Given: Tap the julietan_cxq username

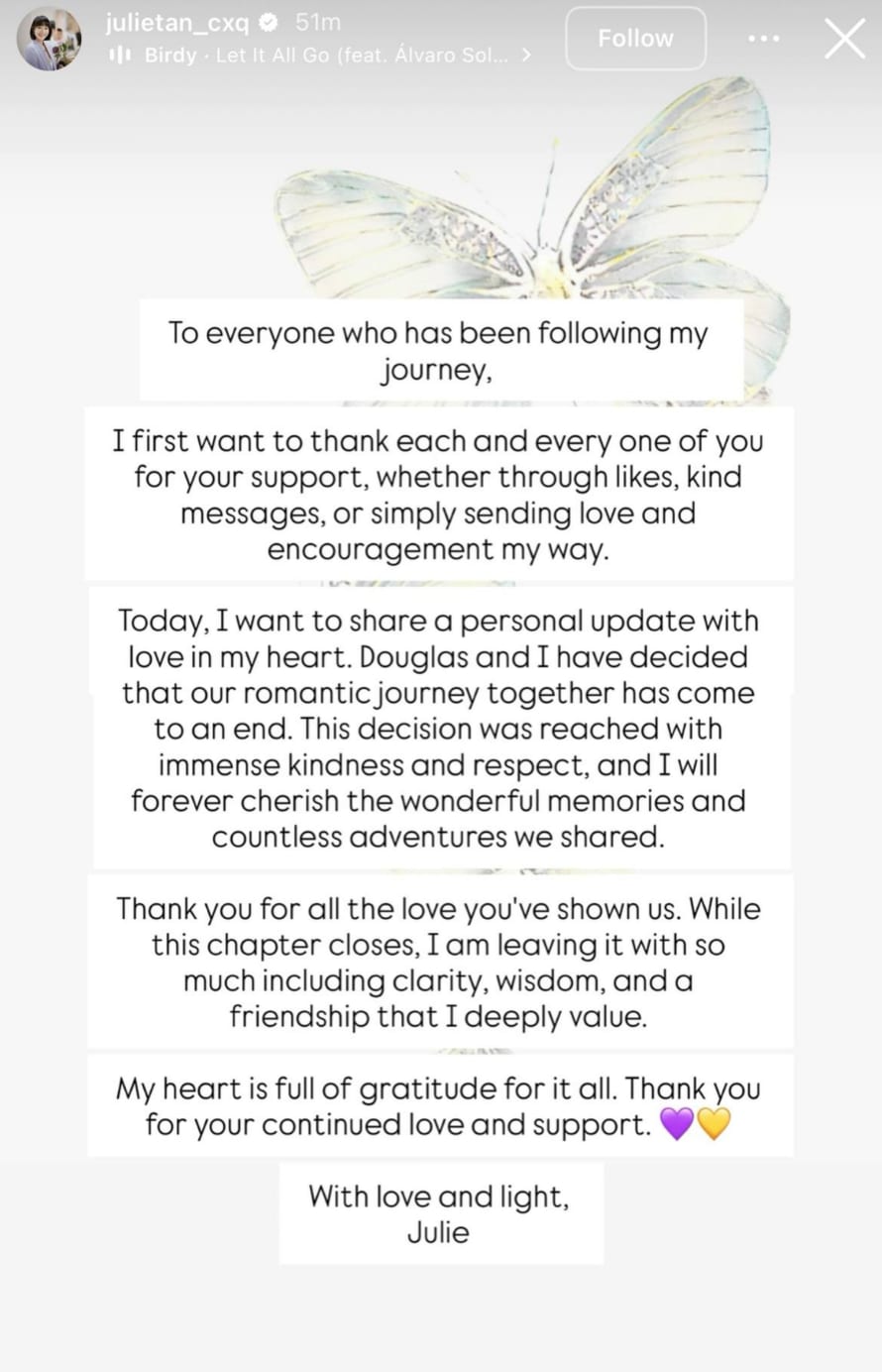Looking at the screenshot, I should tap(177, 22).
